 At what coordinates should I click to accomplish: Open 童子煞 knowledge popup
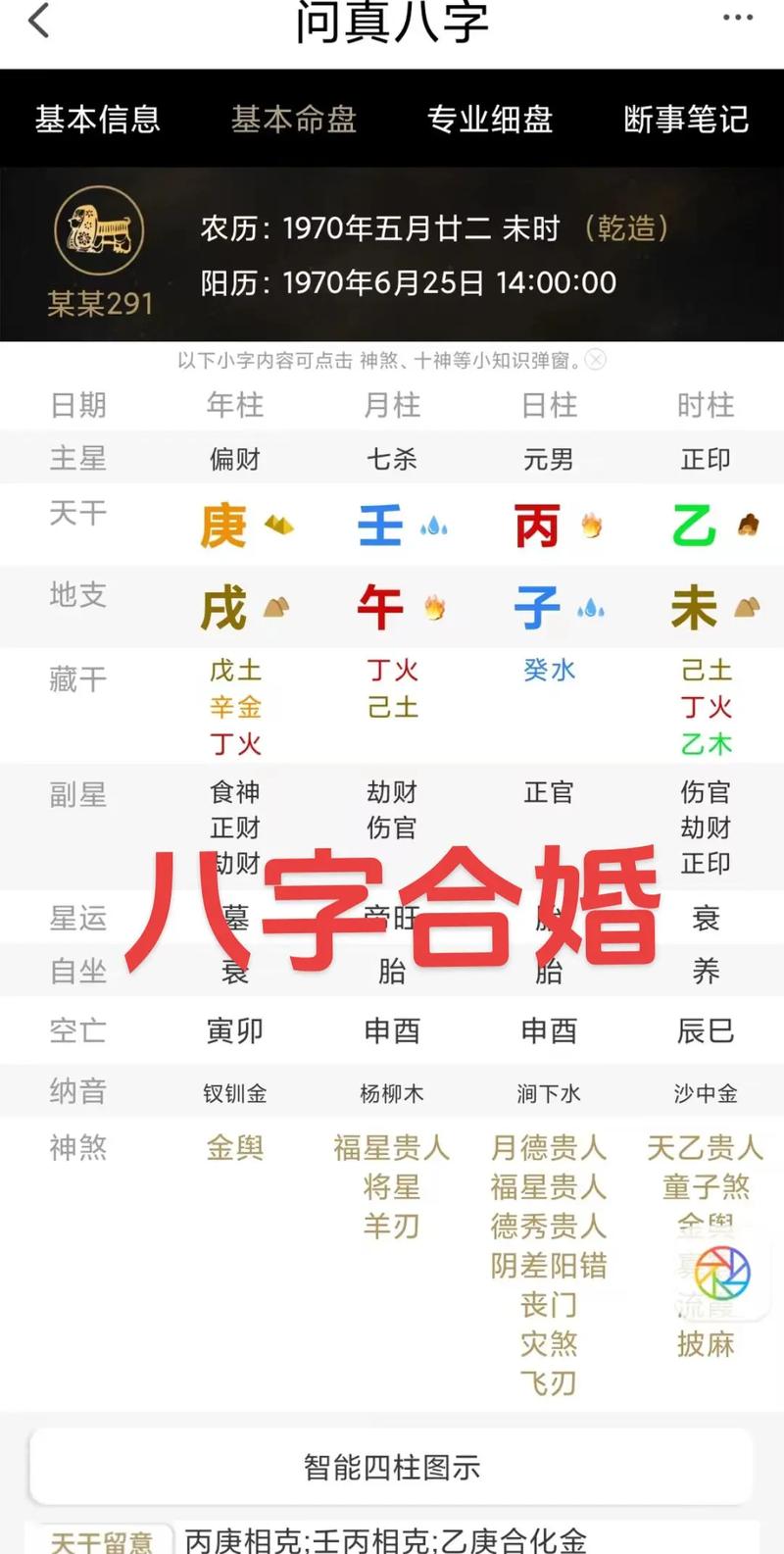(706, 1187)
